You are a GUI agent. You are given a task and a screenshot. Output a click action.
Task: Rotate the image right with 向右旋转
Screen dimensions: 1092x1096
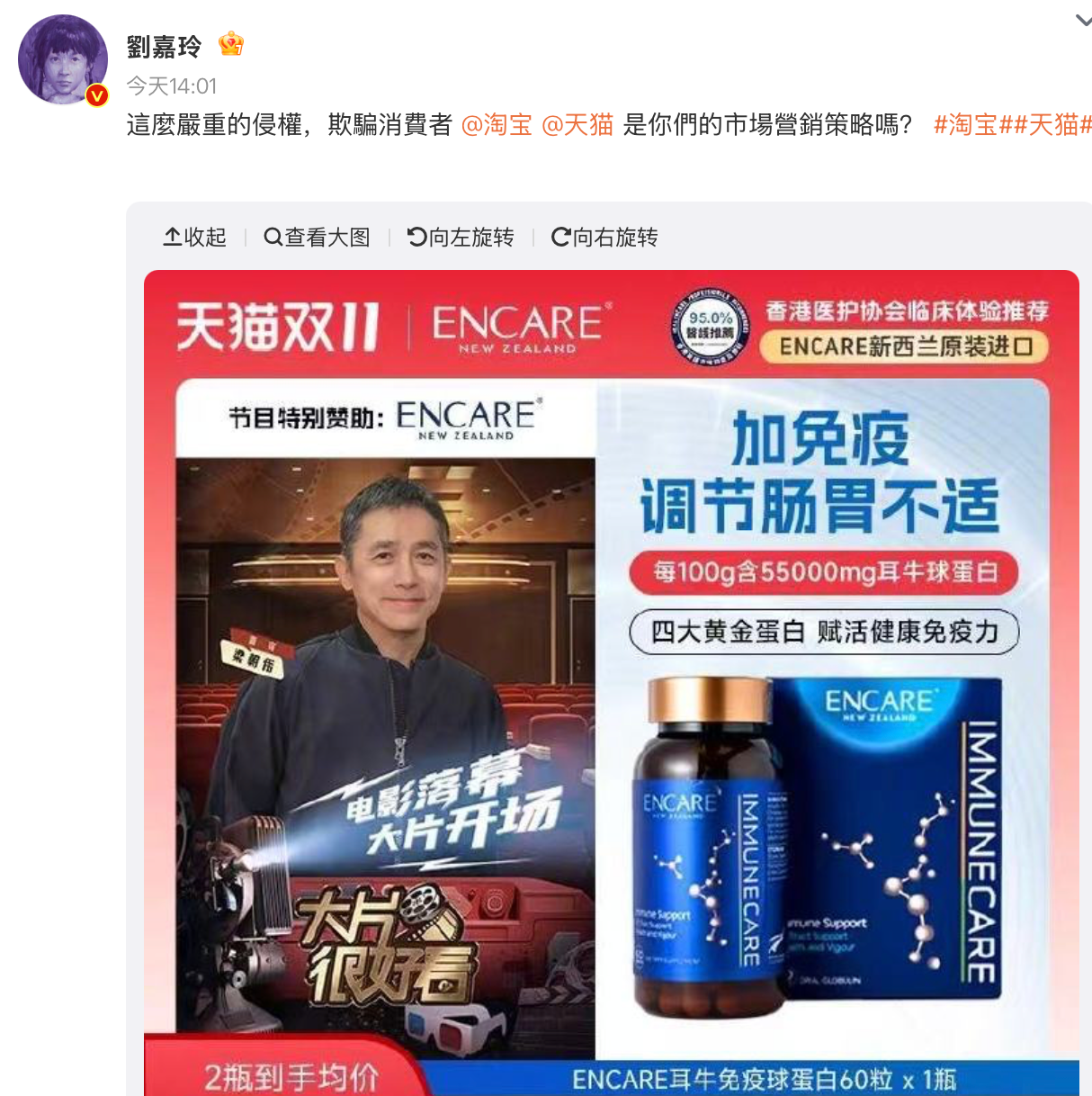(x=604, y=237)
